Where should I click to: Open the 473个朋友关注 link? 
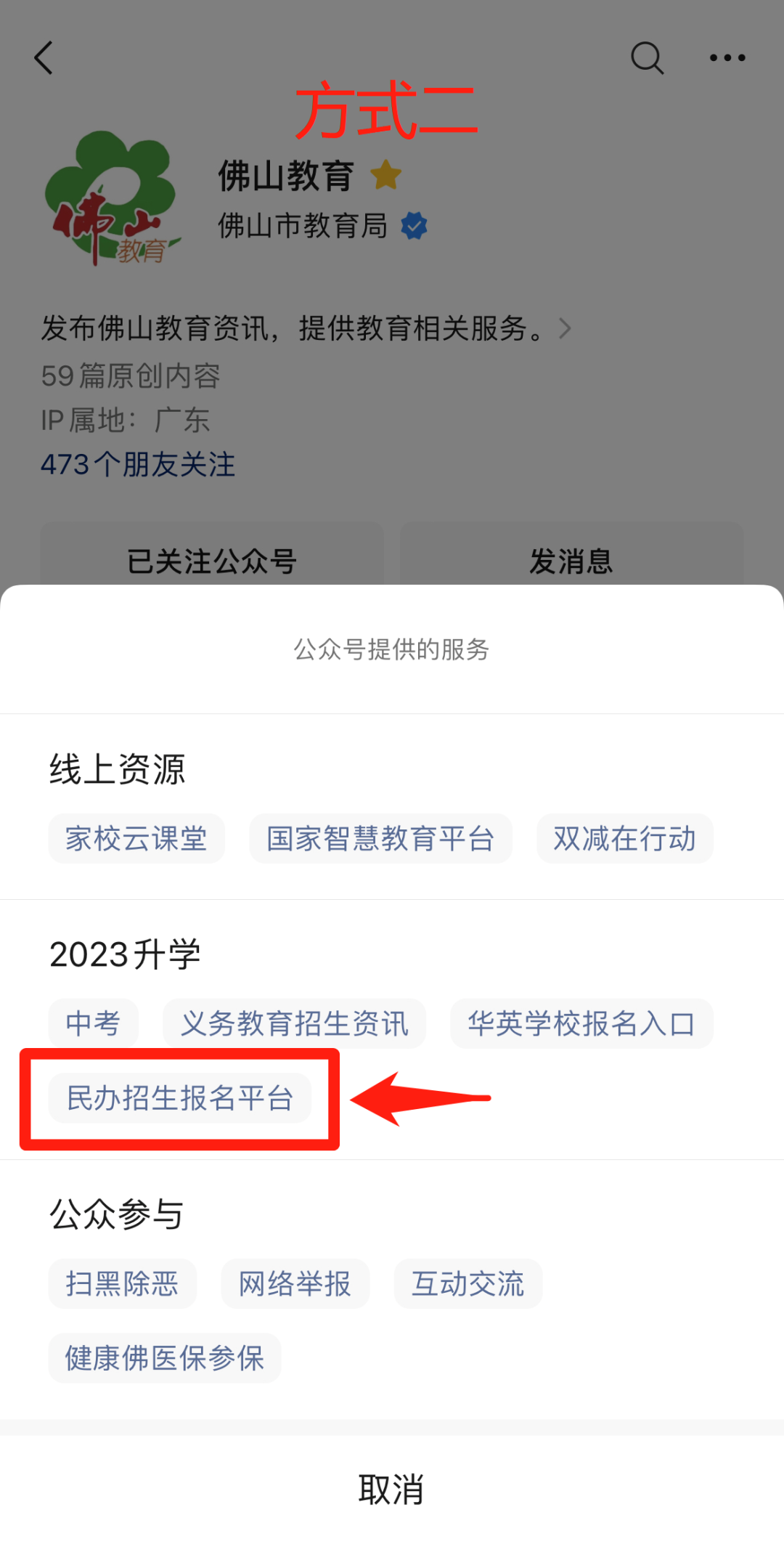[x=136, y=465]
